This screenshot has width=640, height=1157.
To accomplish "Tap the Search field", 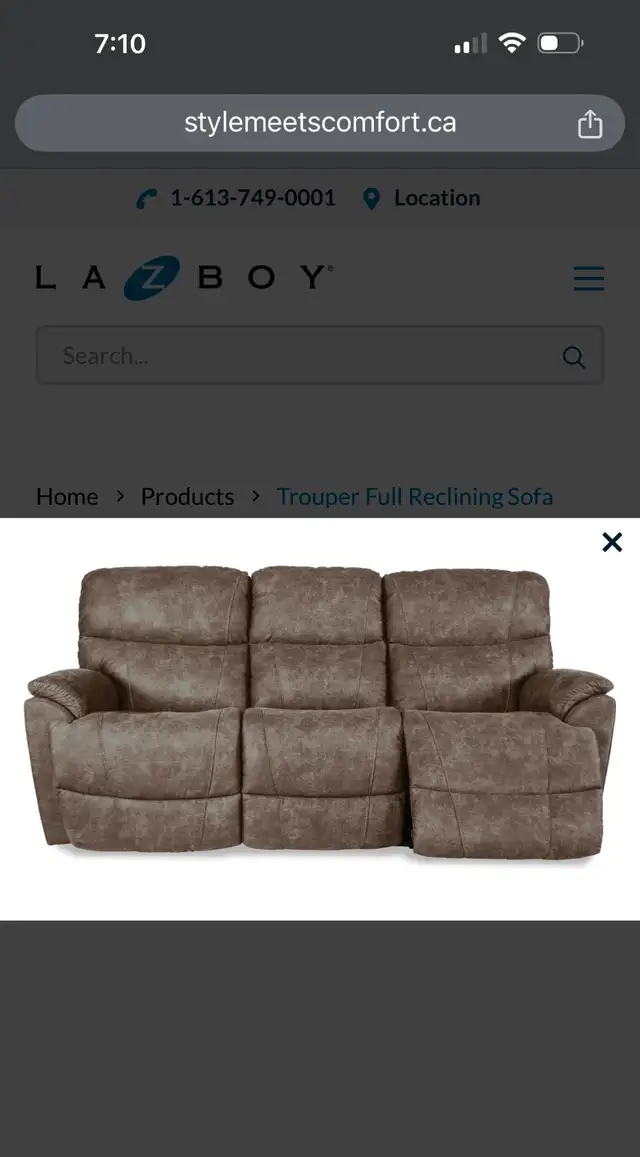I will tap(300, 356).
